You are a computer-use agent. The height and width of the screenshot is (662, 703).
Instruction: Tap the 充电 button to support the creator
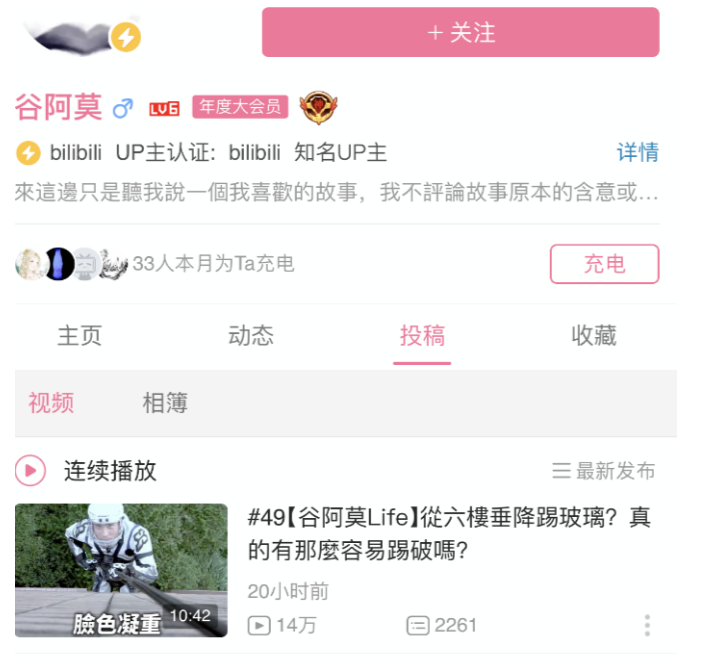(604, 264)
